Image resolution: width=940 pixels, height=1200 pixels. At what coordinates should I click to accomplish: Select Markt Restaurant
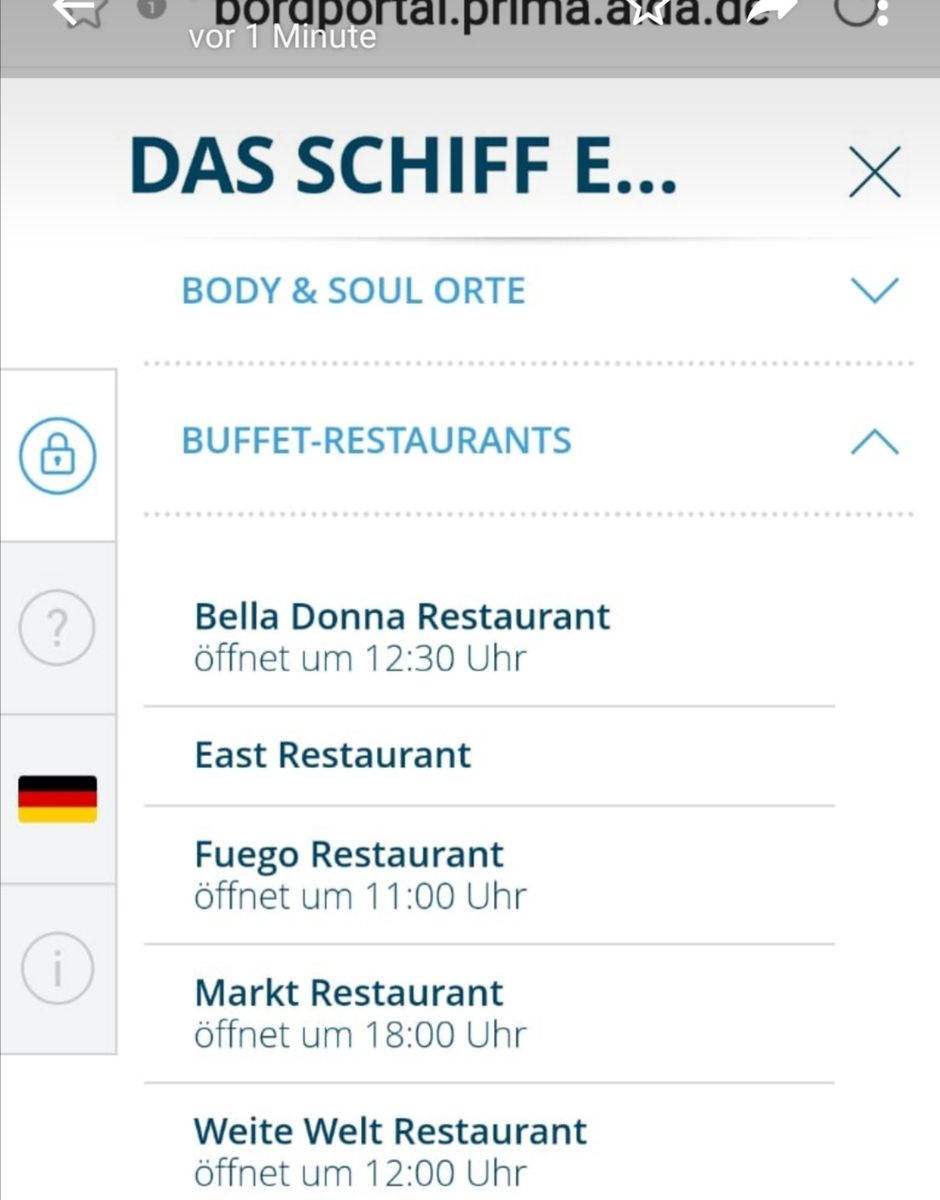tap(360, 1012)
